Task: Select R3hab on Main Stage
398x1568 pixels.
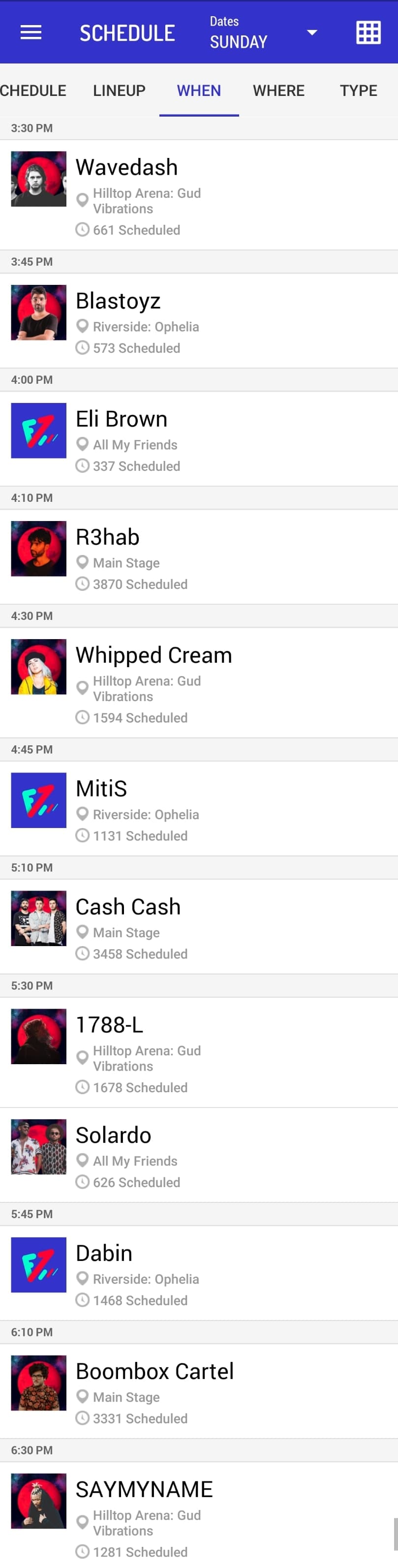Action: click(198, 556)
